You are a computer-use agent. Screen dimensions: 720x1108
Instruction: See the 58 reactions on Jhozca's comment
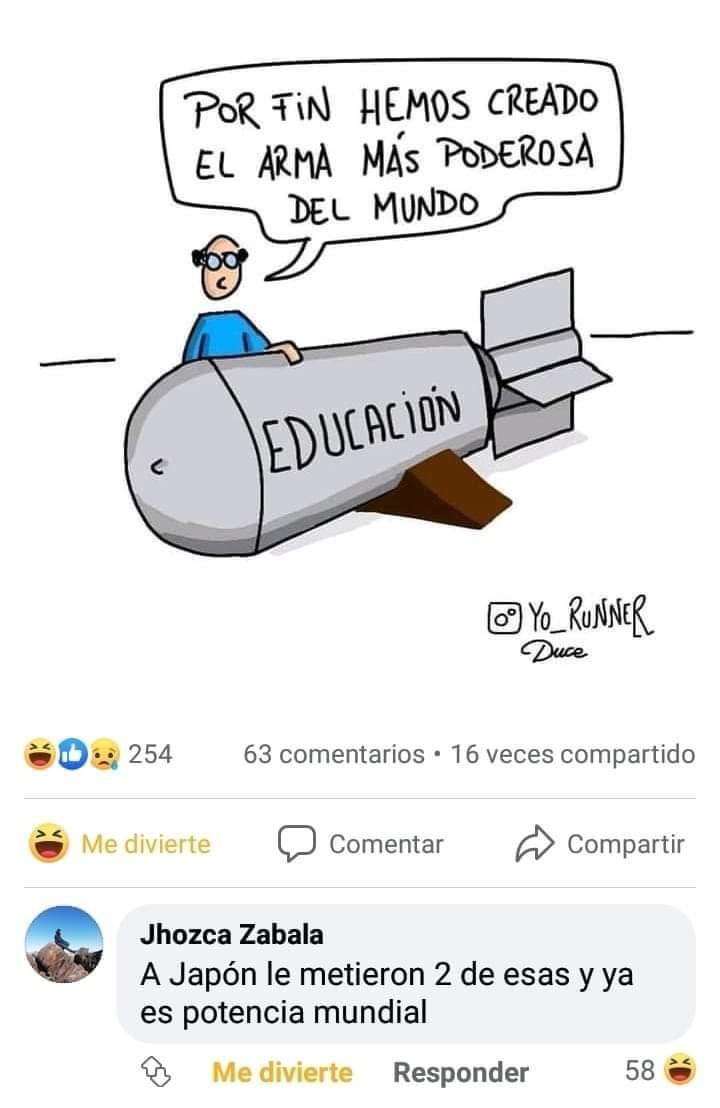point(660,1071)
